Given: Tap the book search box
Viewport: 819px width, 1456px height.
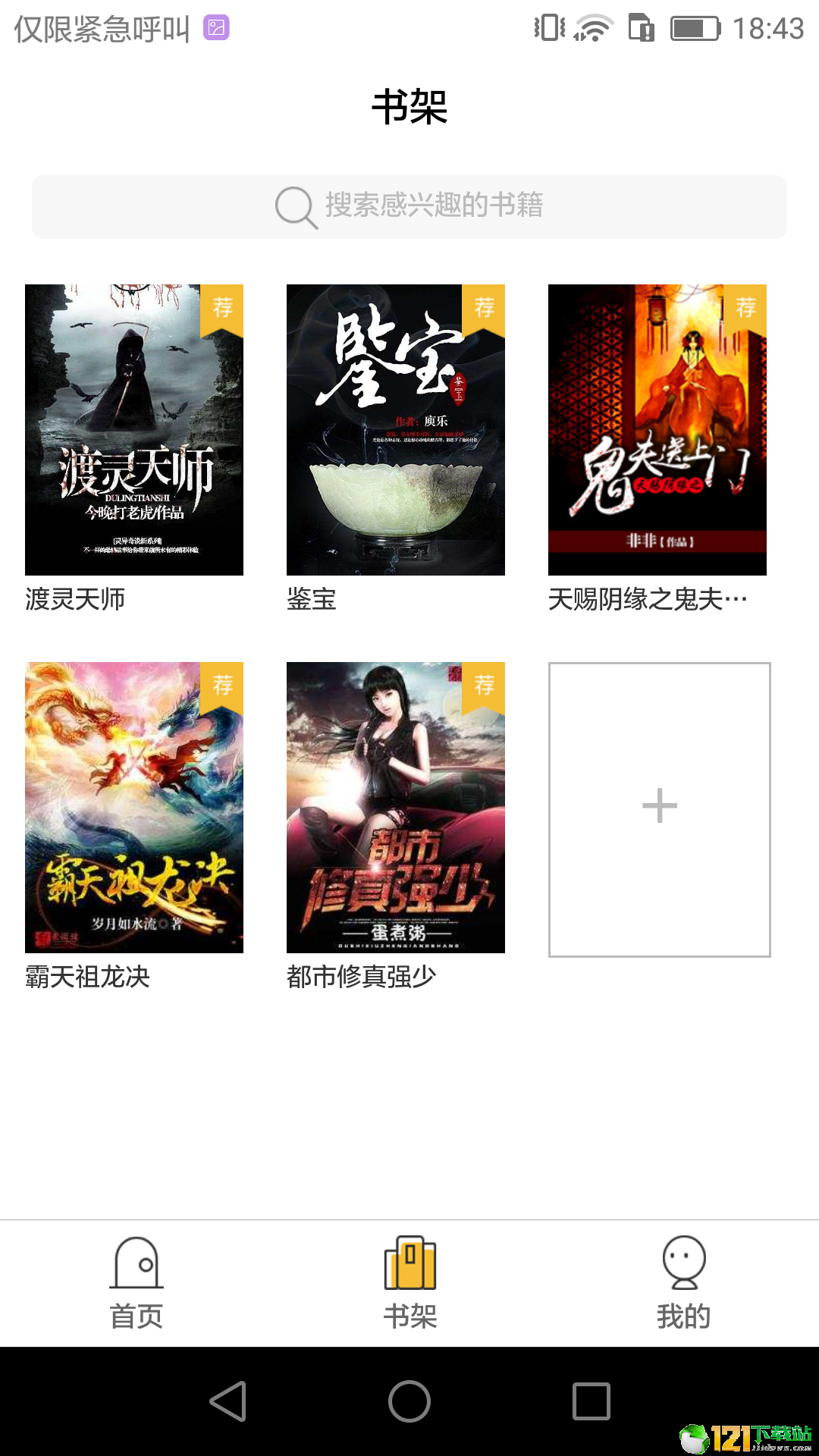Looking at the screenshot, I should tap(409, 207).
